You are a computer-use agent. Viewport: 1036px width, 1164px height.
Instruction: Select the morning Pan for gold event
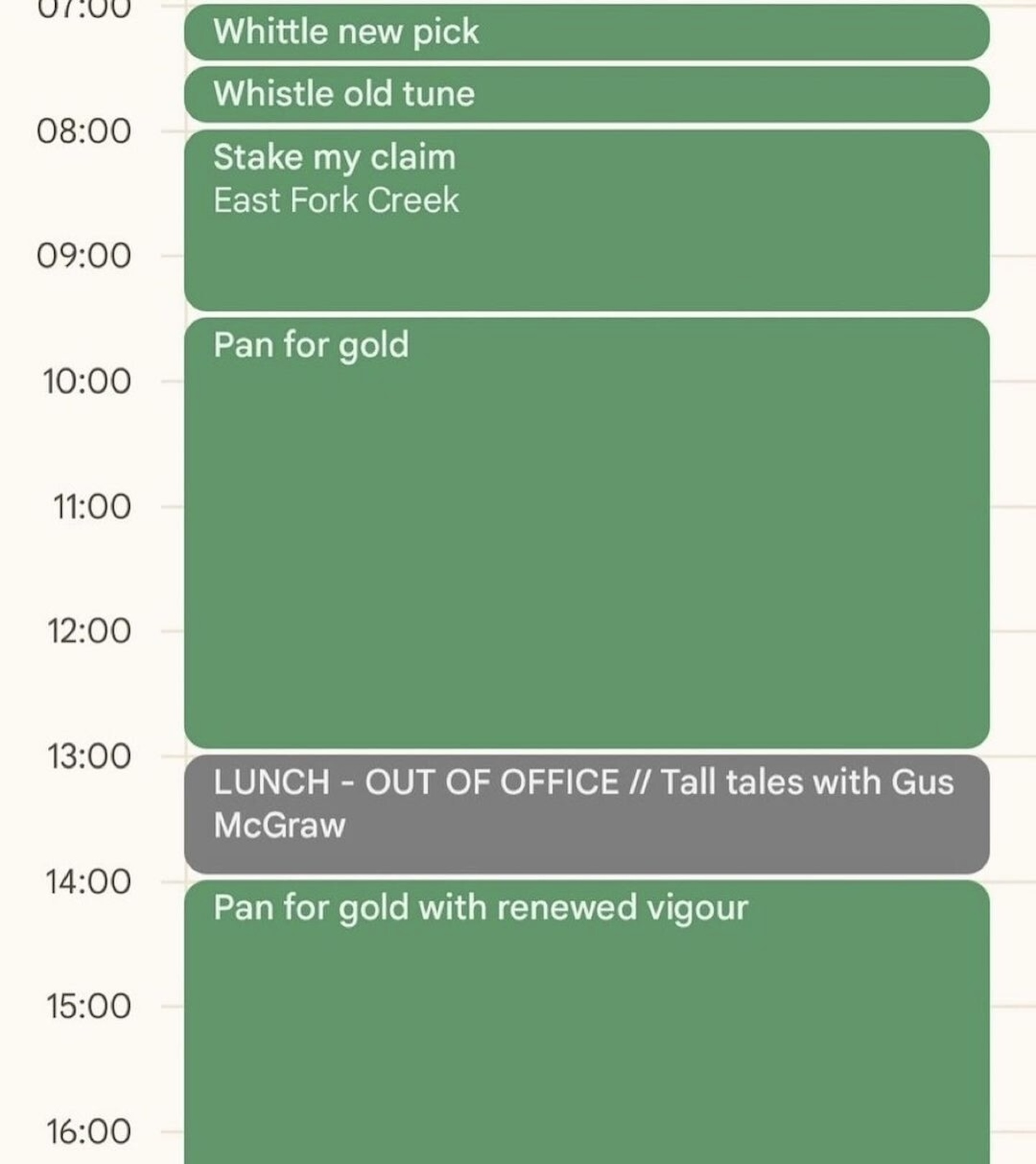(586, 532)
